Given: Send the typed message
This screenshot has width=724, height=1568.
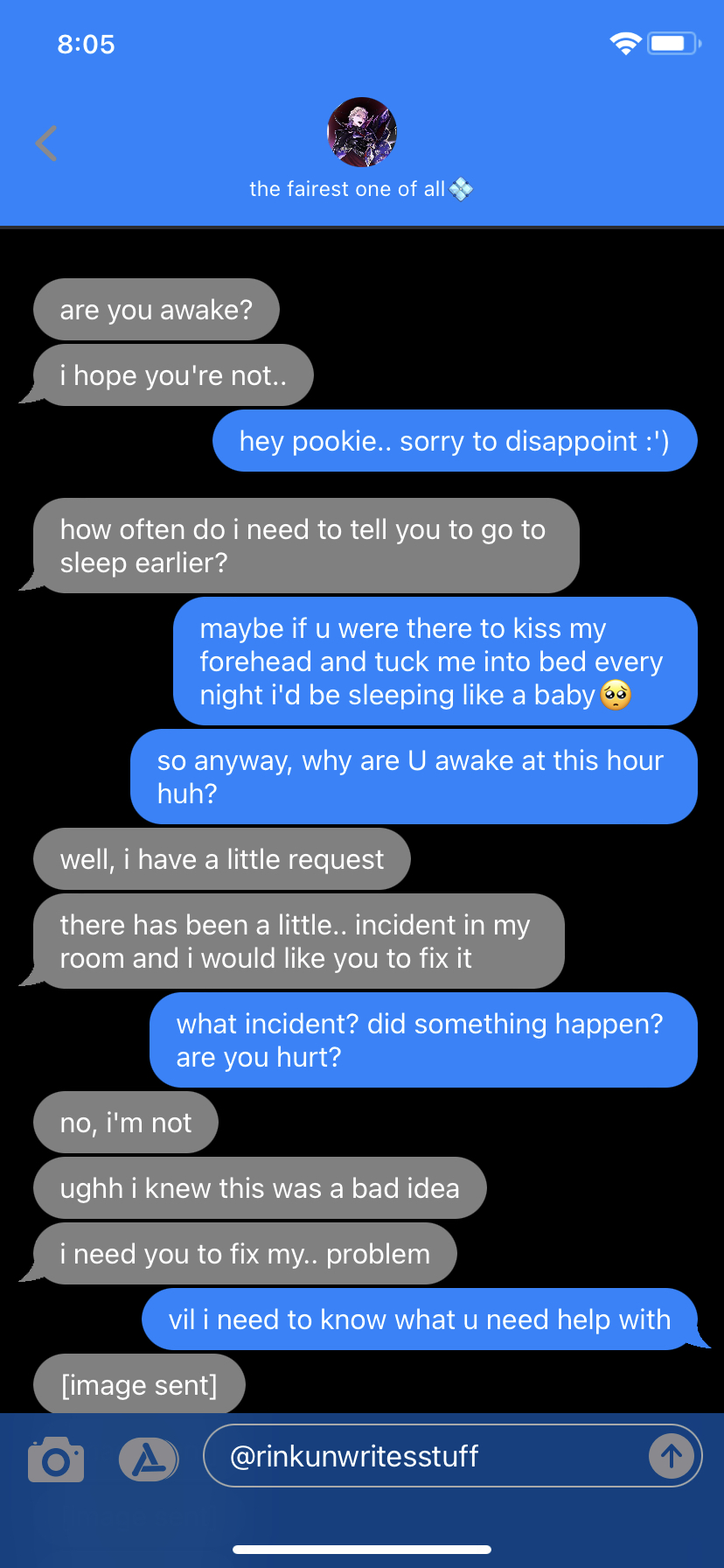Looking at the screenshot, I should (671, 1456).
